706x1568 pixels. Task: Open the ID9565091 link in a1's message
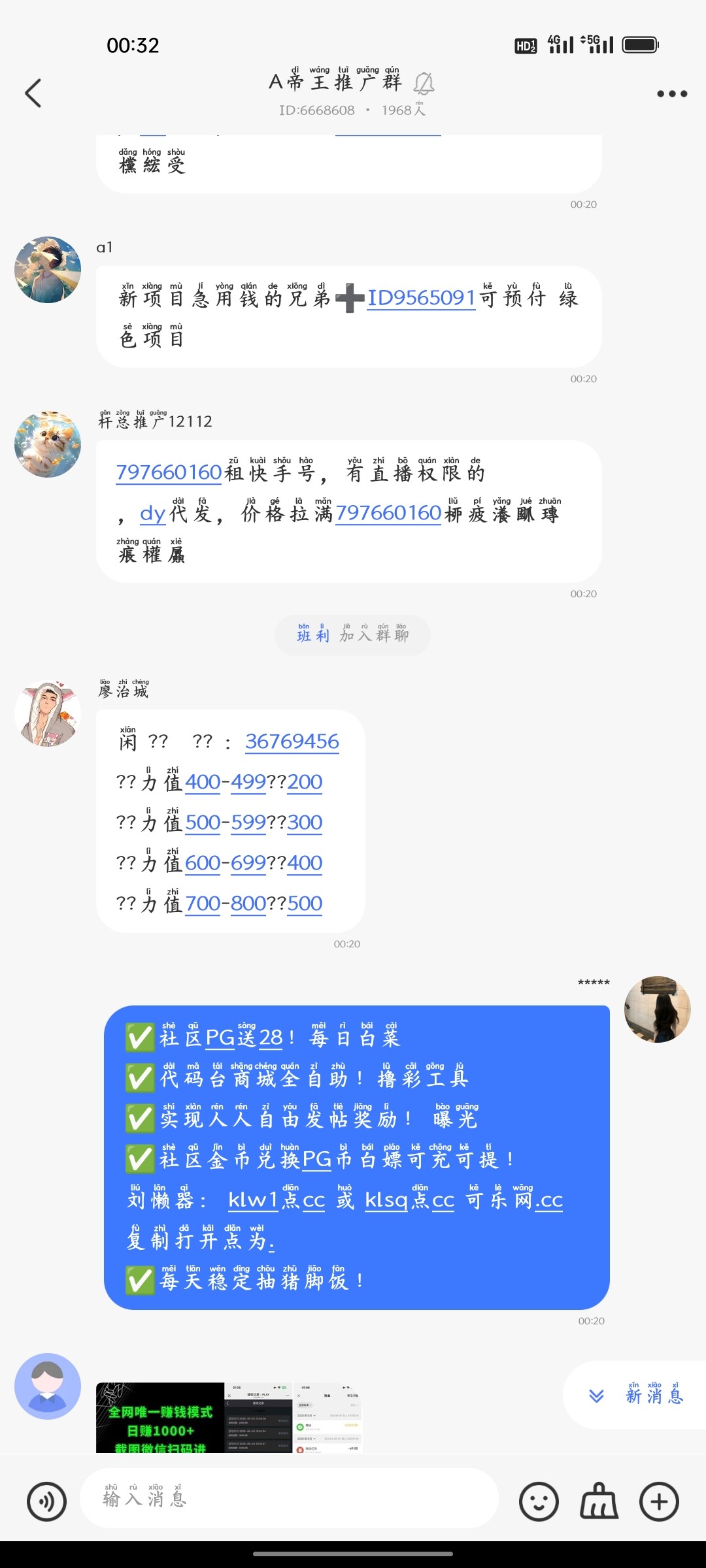coord(420,299)
